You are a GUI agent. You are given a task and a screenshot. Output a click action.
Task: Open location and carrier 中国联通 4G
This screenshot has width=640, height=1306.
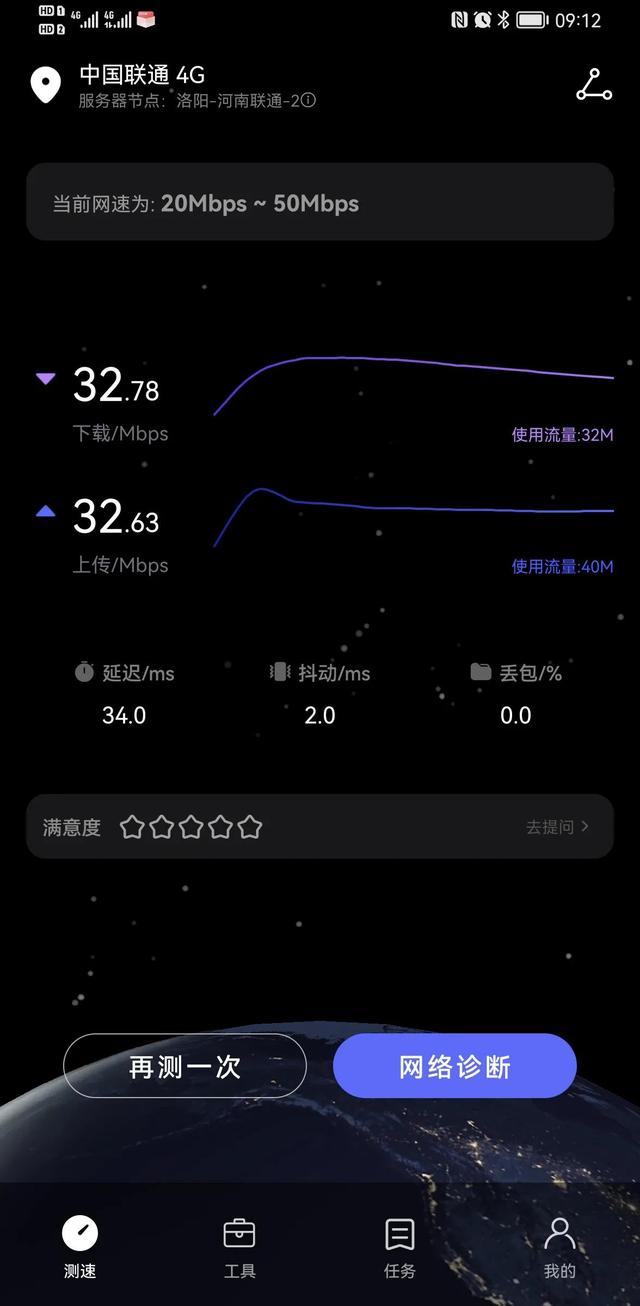[142, 76]
